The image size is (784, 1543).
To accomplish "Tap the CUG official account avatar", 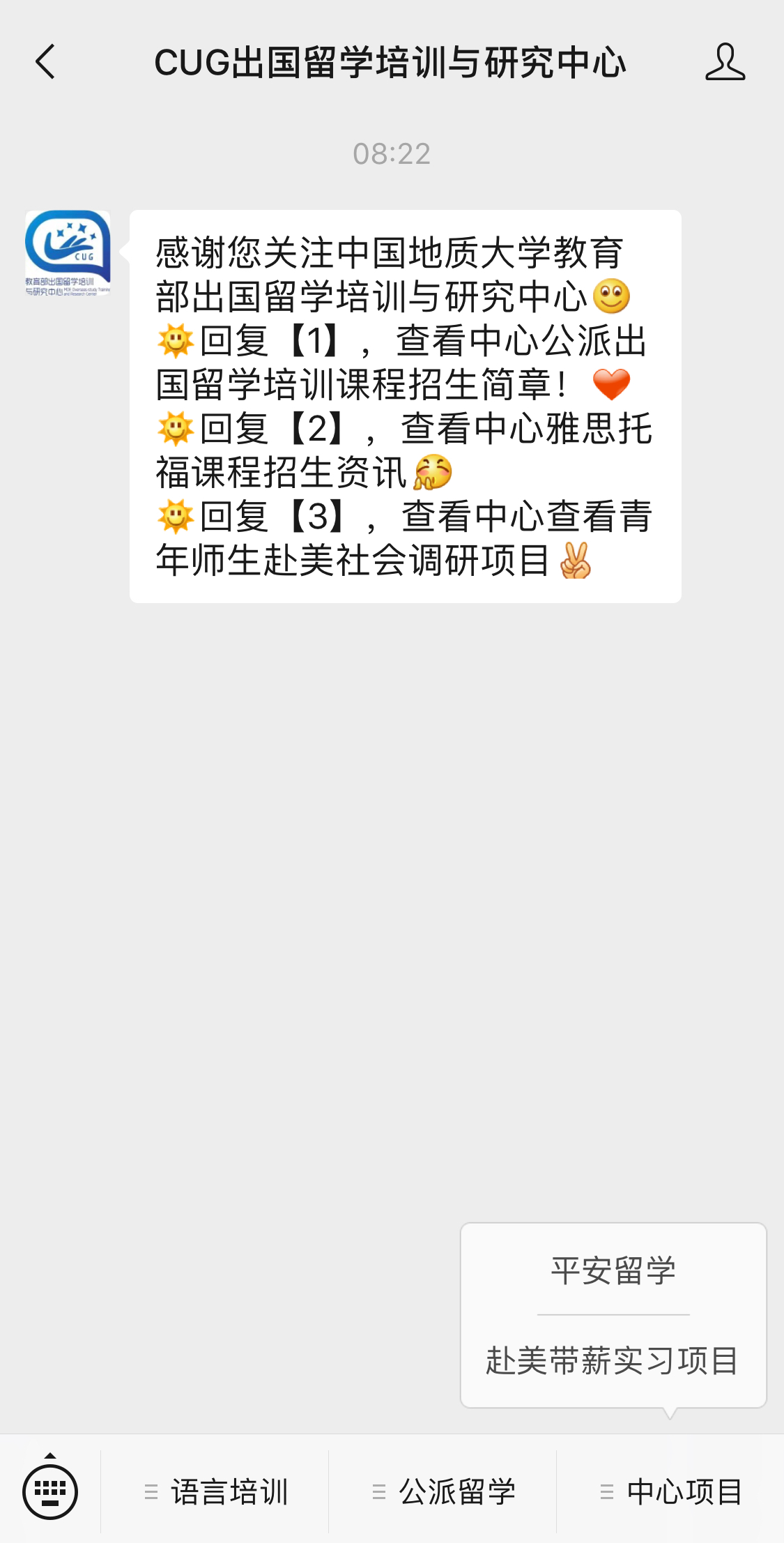I will pos(68,254).
